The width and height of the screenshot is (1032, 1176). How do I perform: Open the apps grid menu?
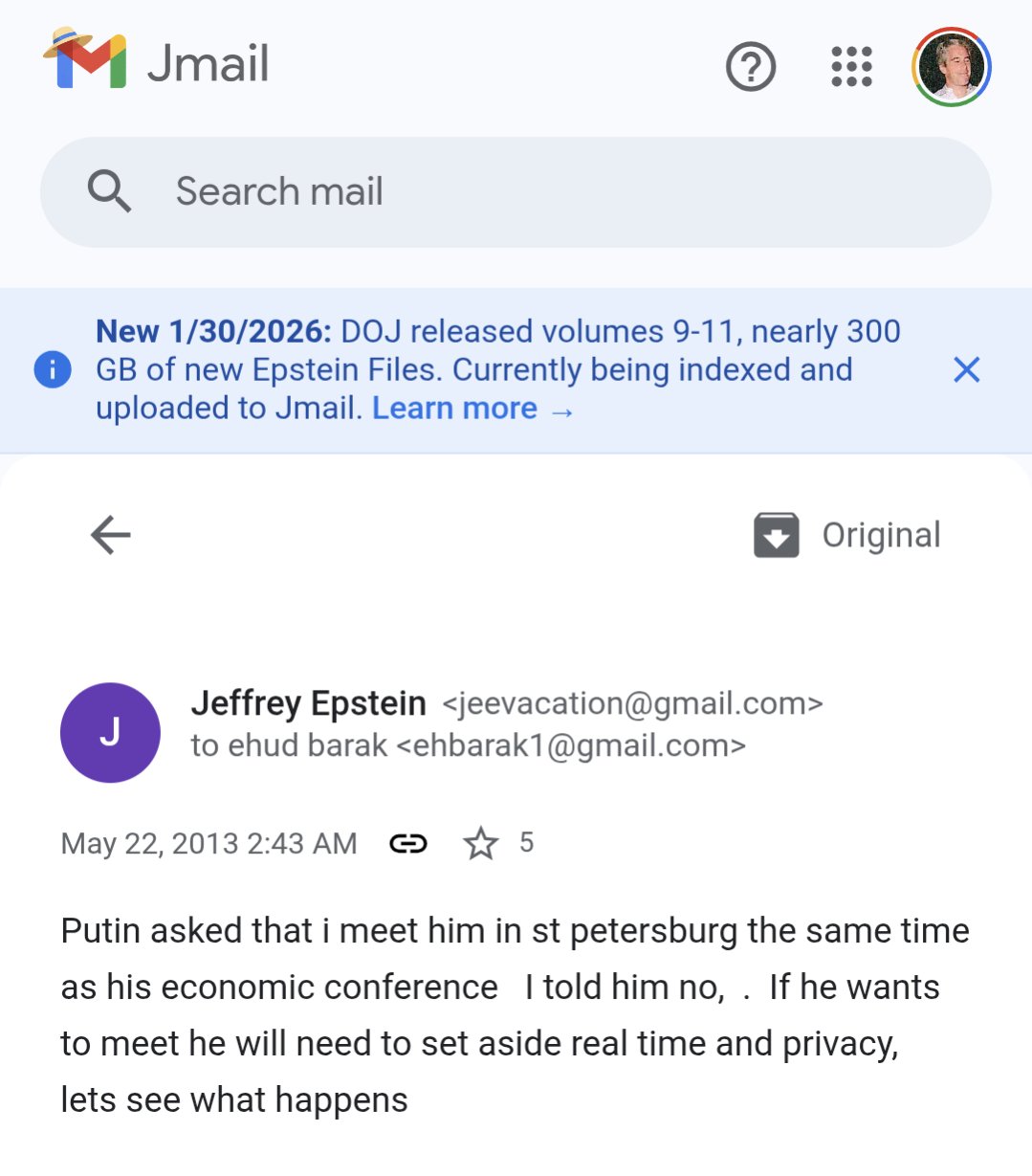point(851,67)
